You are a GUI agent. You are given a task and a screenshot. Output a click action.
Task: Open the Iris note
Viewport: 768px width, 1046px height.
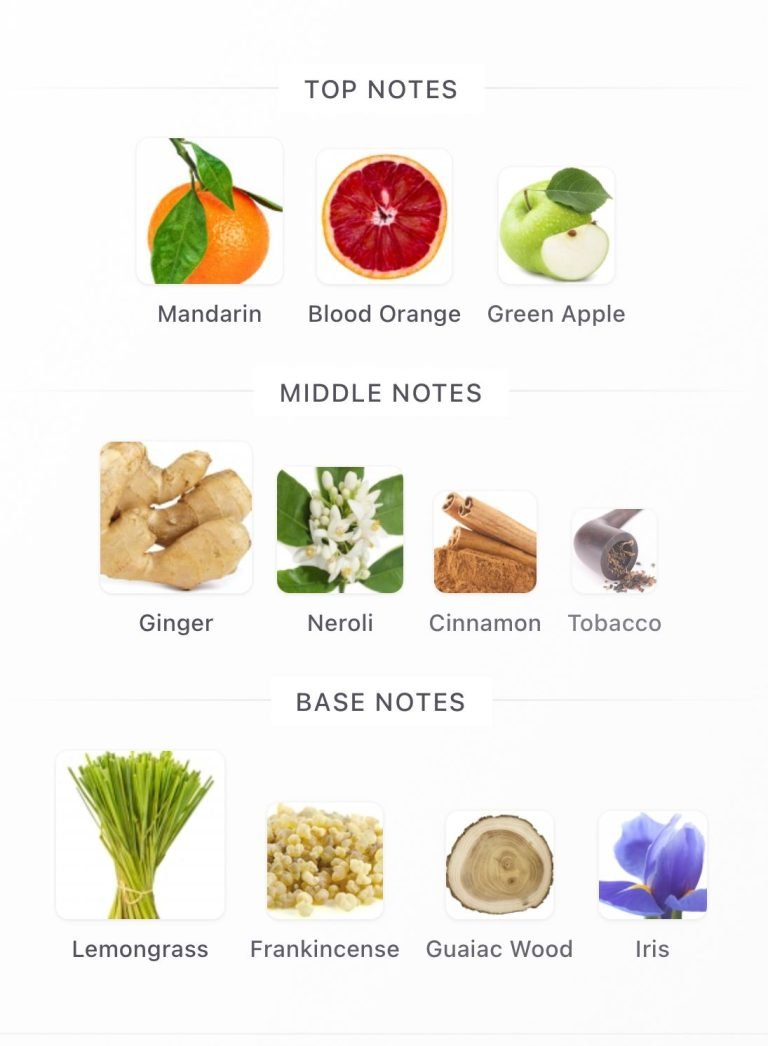tap(652, 865)
